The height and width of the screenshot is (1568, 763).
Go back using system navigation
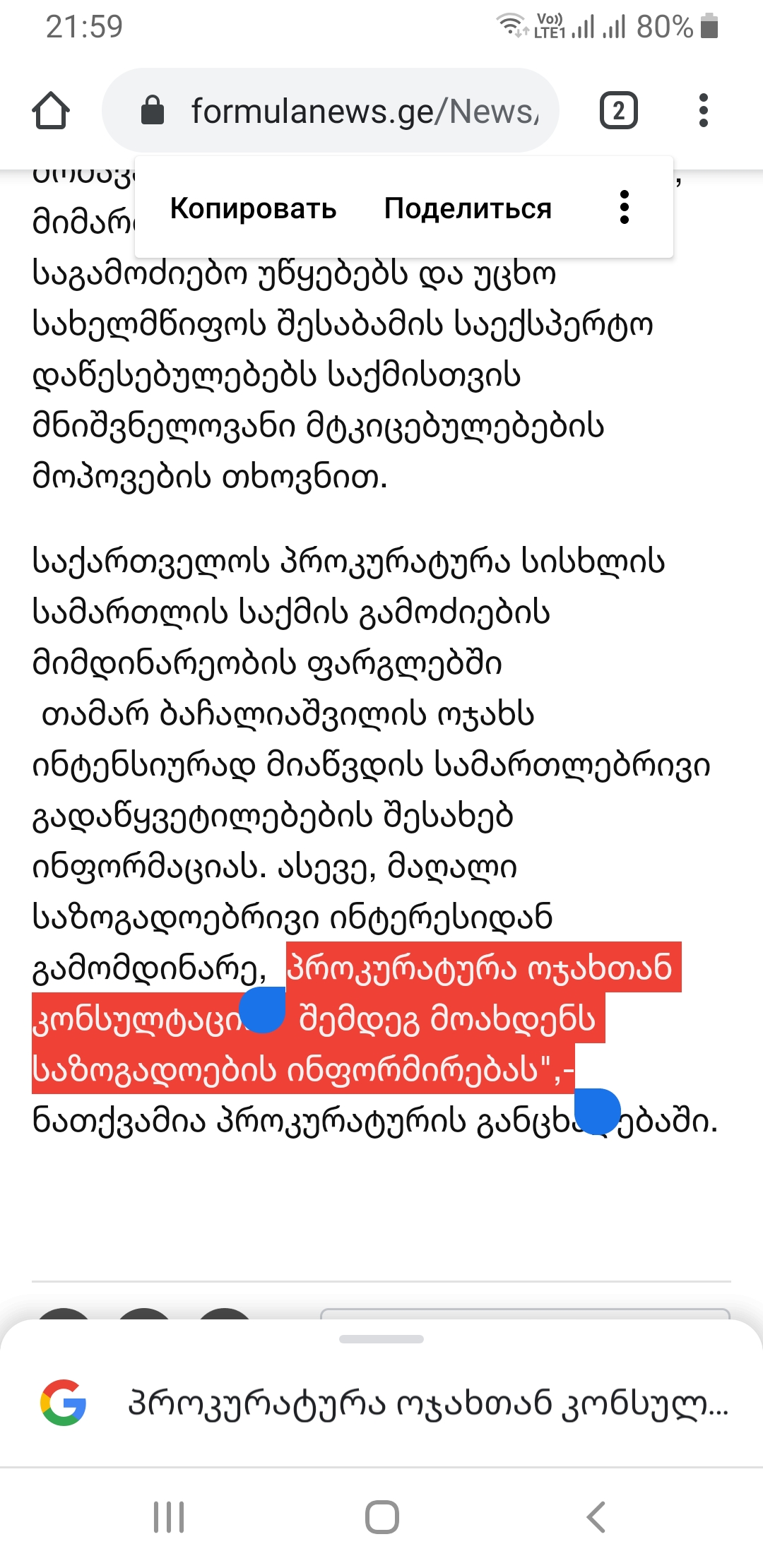596,1517
